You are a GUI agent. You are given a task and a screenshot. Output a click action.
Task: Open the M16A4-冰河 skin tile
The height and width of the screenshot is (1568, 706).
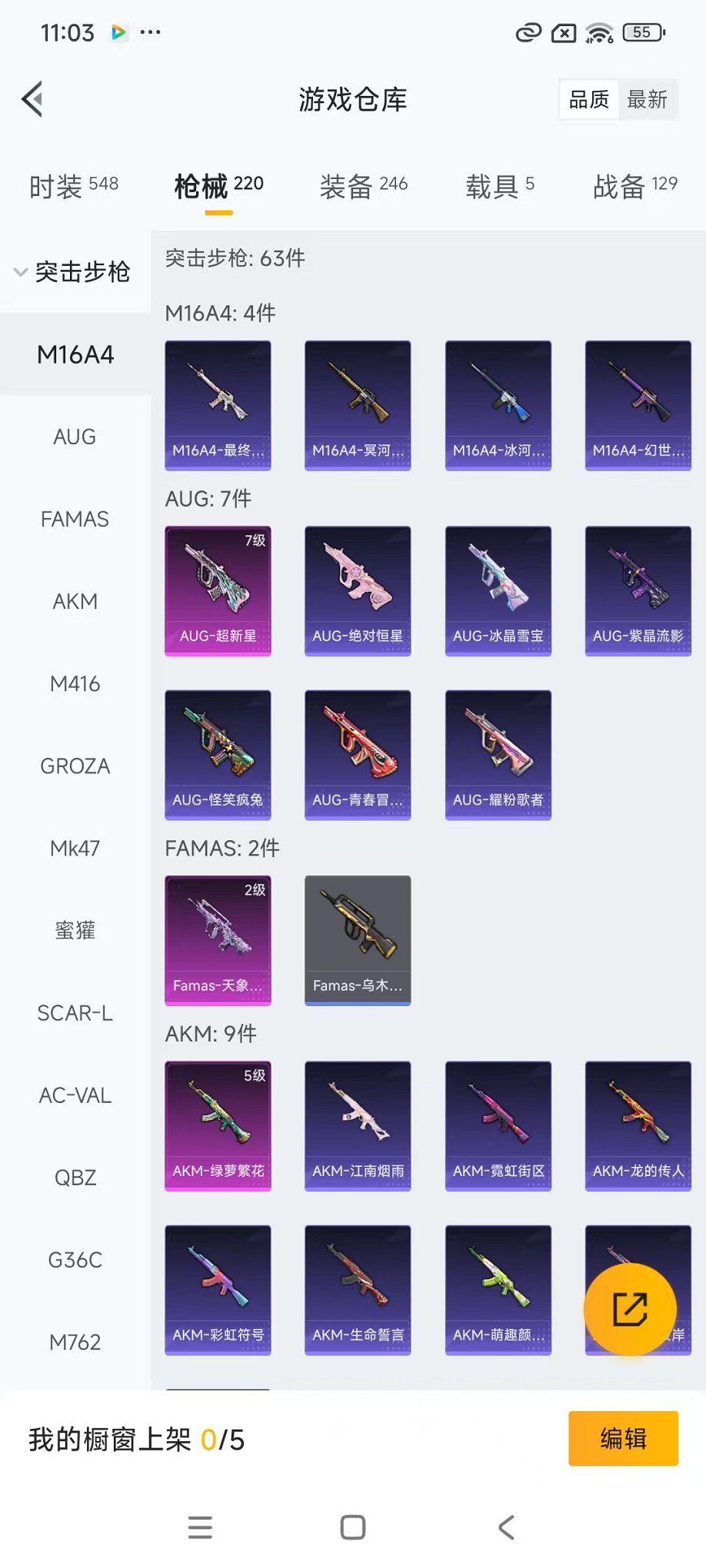[498, 405]
